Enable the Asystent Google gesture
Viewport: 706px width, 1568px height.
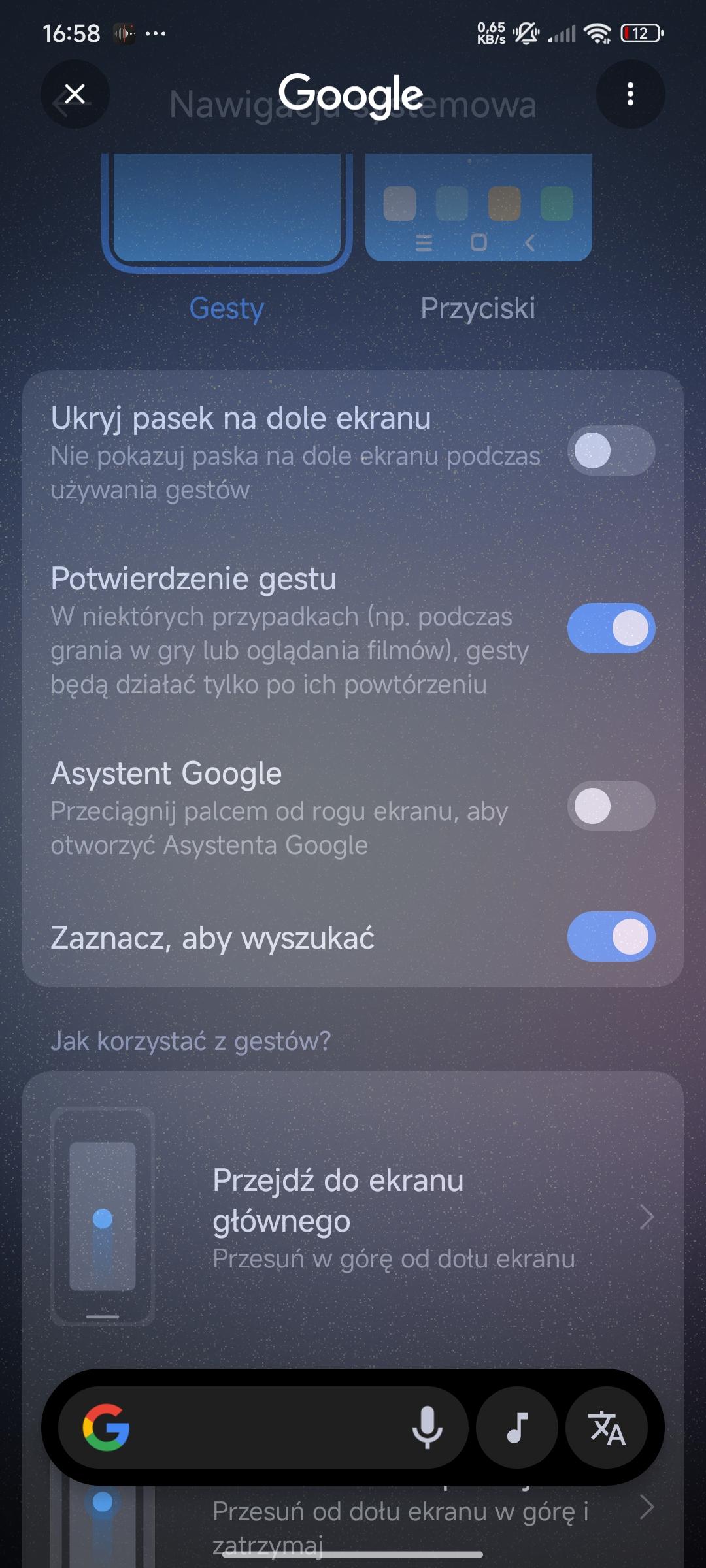611,806
